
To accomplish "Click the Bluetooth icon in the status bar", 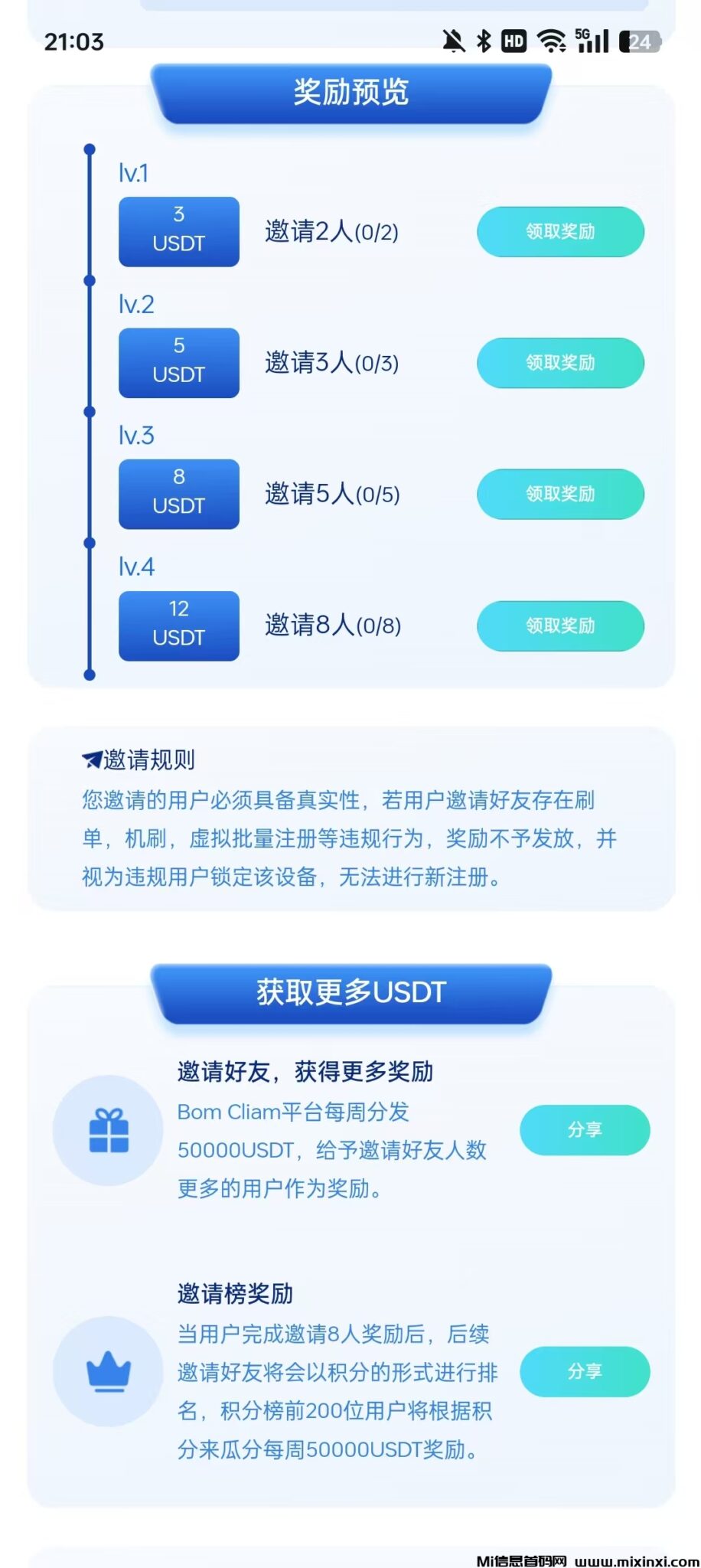I will [483, 42].
